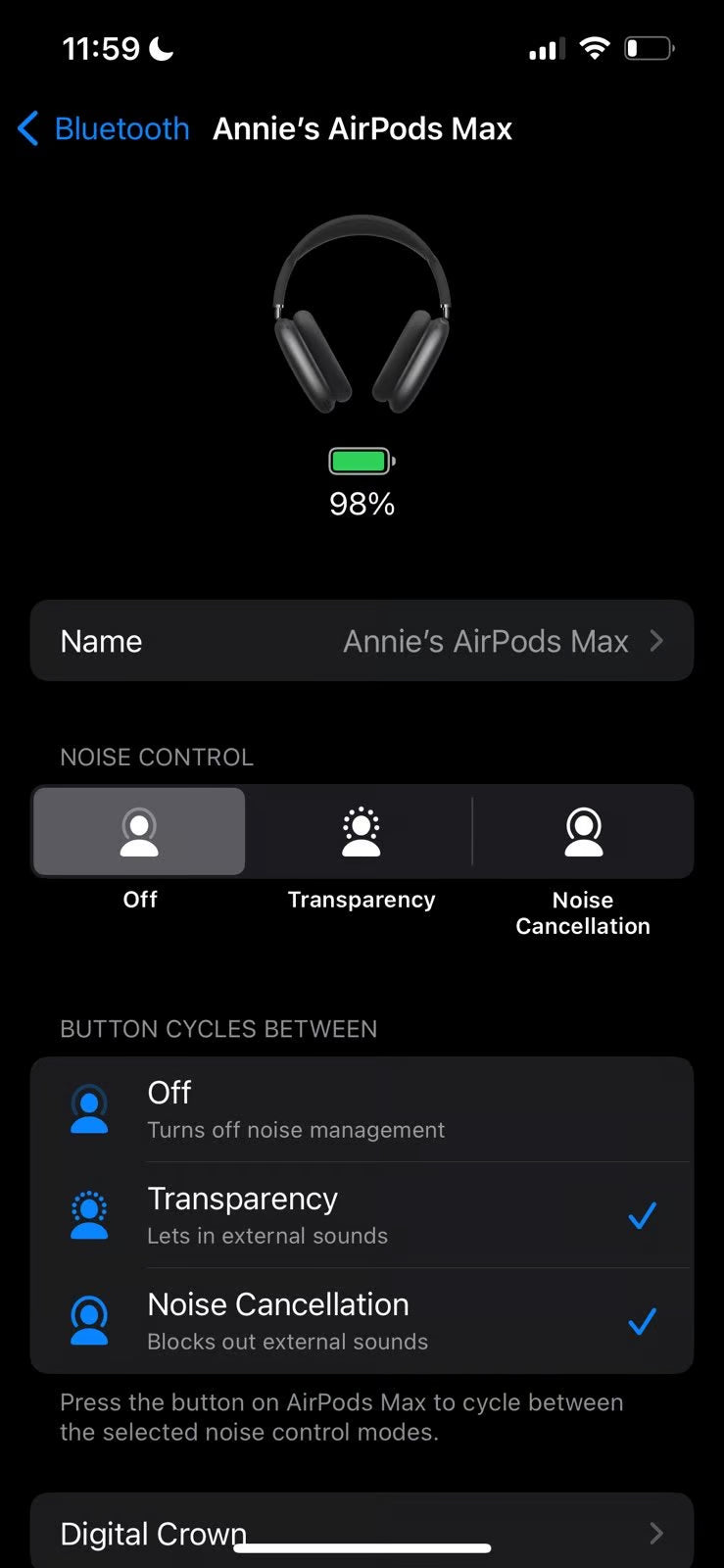This screenshot has height=1568, width=724.
Task: Expand the Digital Crown settings
Action: point(362,1534)
